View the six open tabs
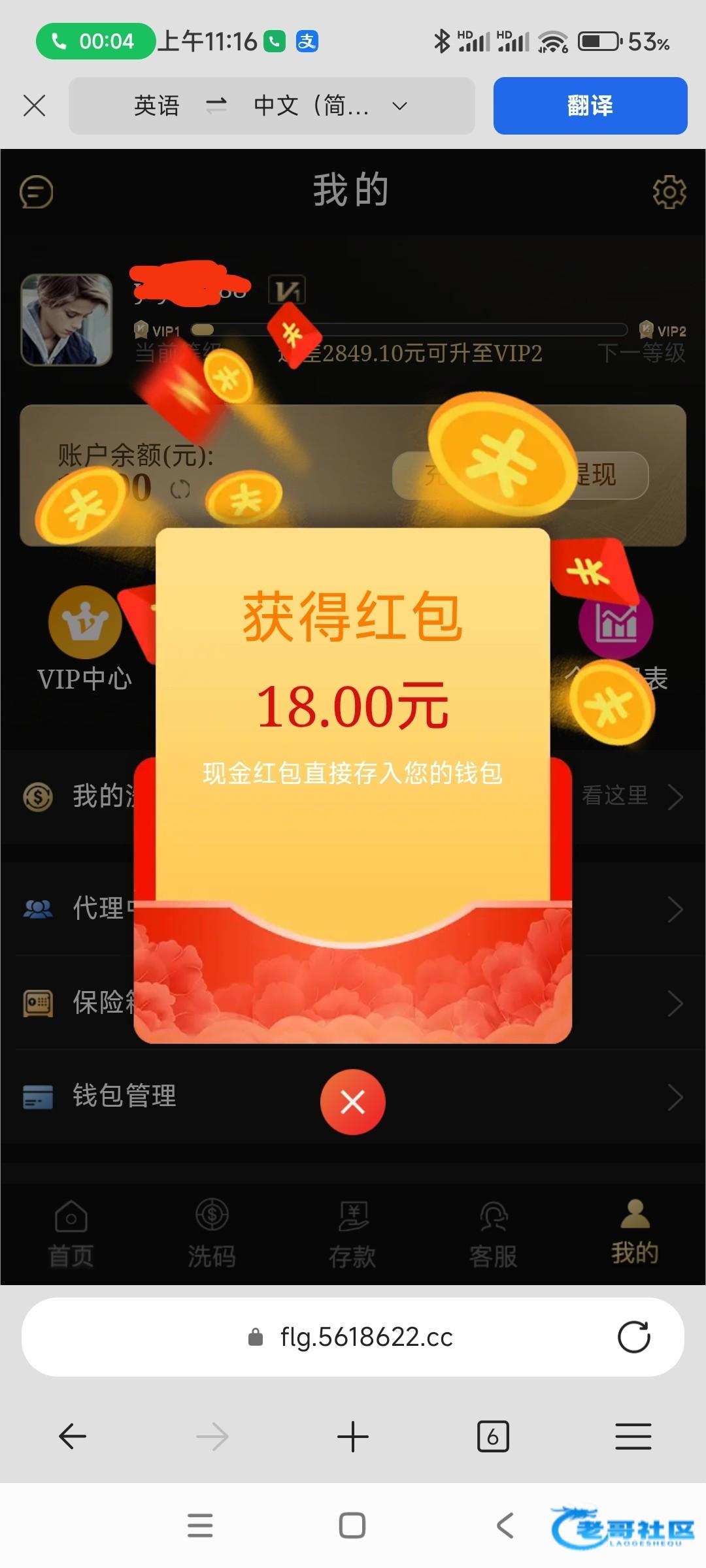This screenshot has height=1568, width=706. pyautogui.click(x=493, y=1437)
